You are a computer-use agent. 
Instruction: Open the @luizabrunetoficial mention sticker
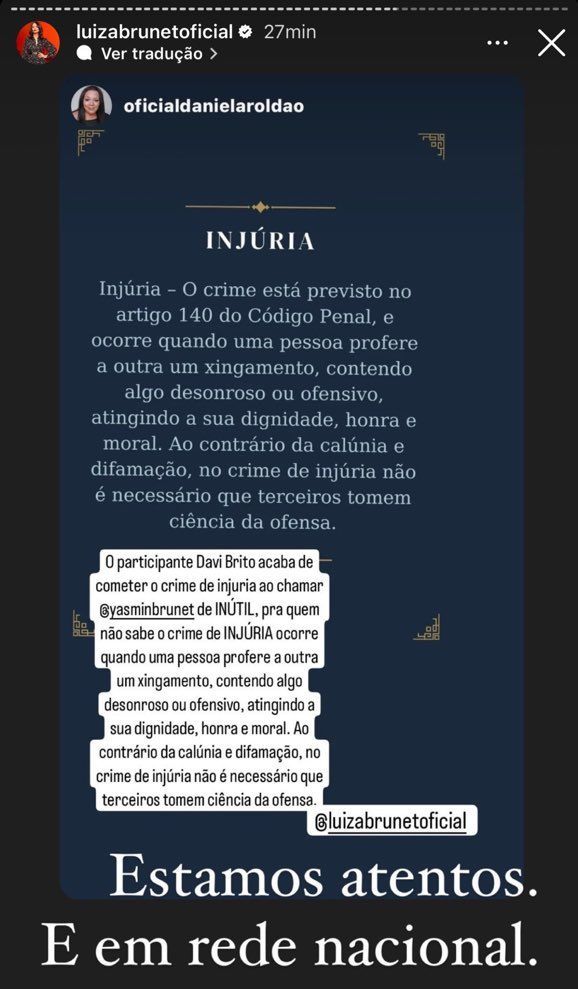coord(391,821)
